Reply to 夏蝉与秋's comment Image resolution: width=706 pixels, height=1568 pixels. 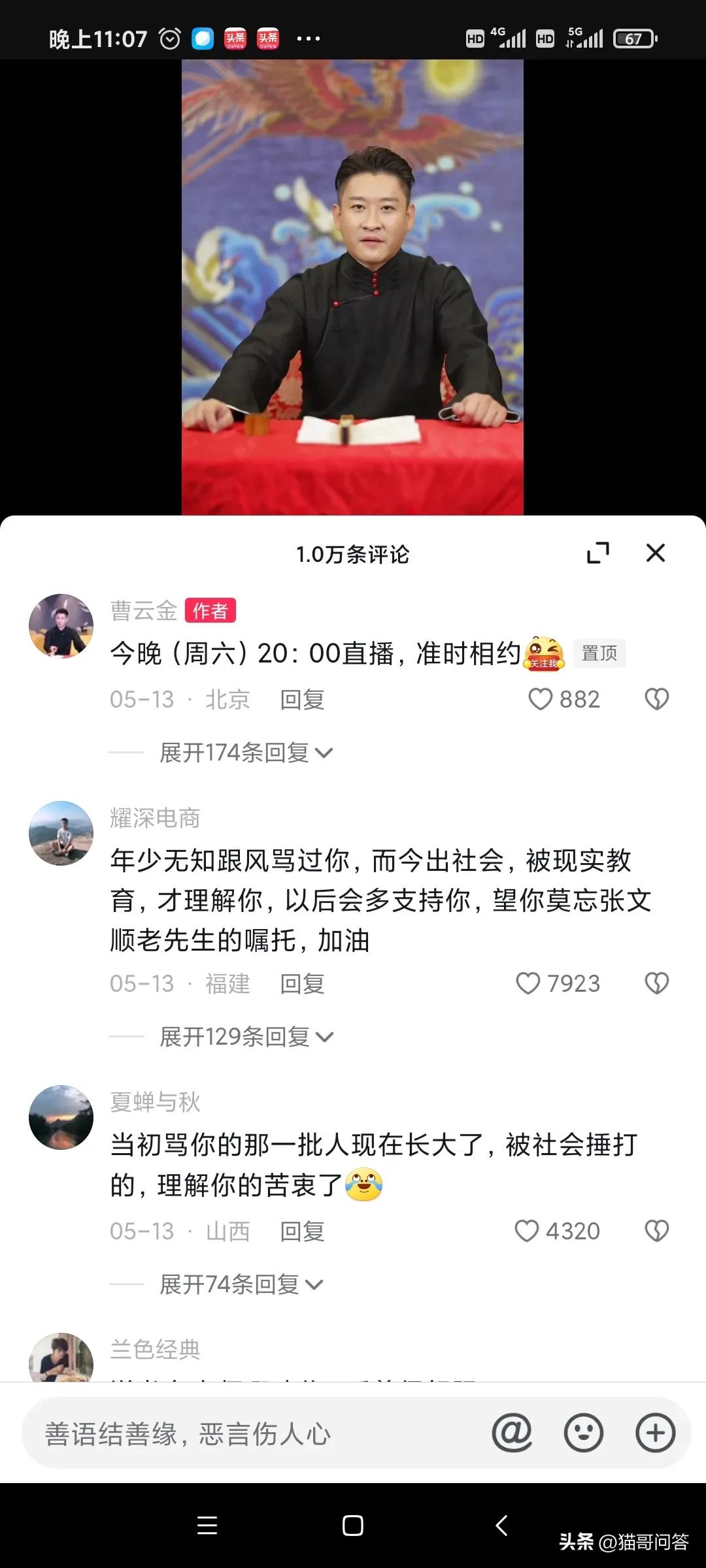click(301, 1231)
